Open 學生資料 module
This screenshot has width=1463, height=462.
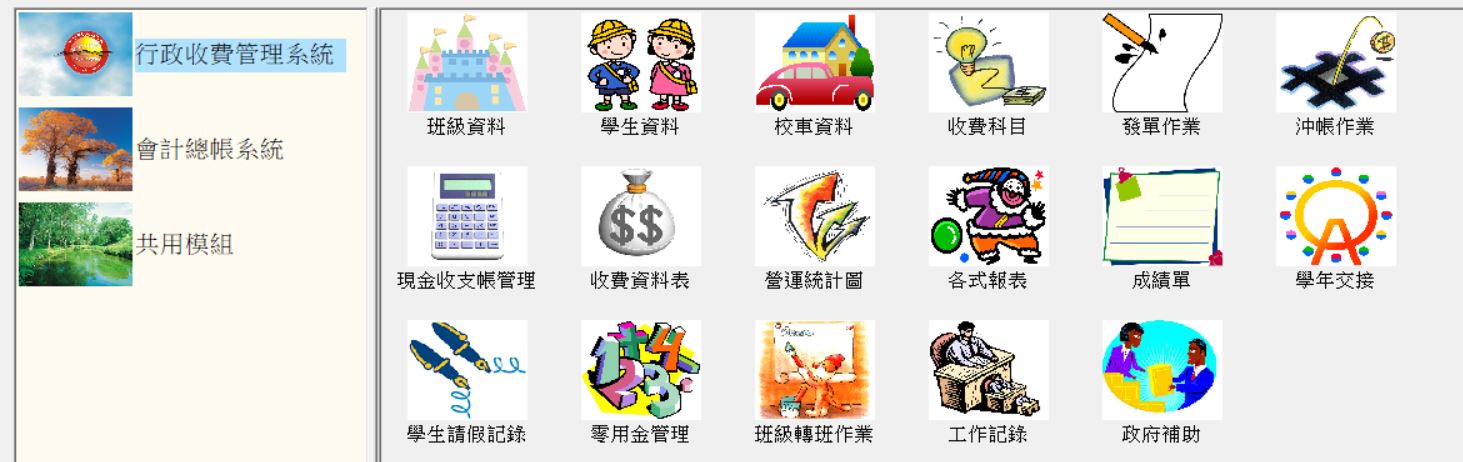coord(640,63)
